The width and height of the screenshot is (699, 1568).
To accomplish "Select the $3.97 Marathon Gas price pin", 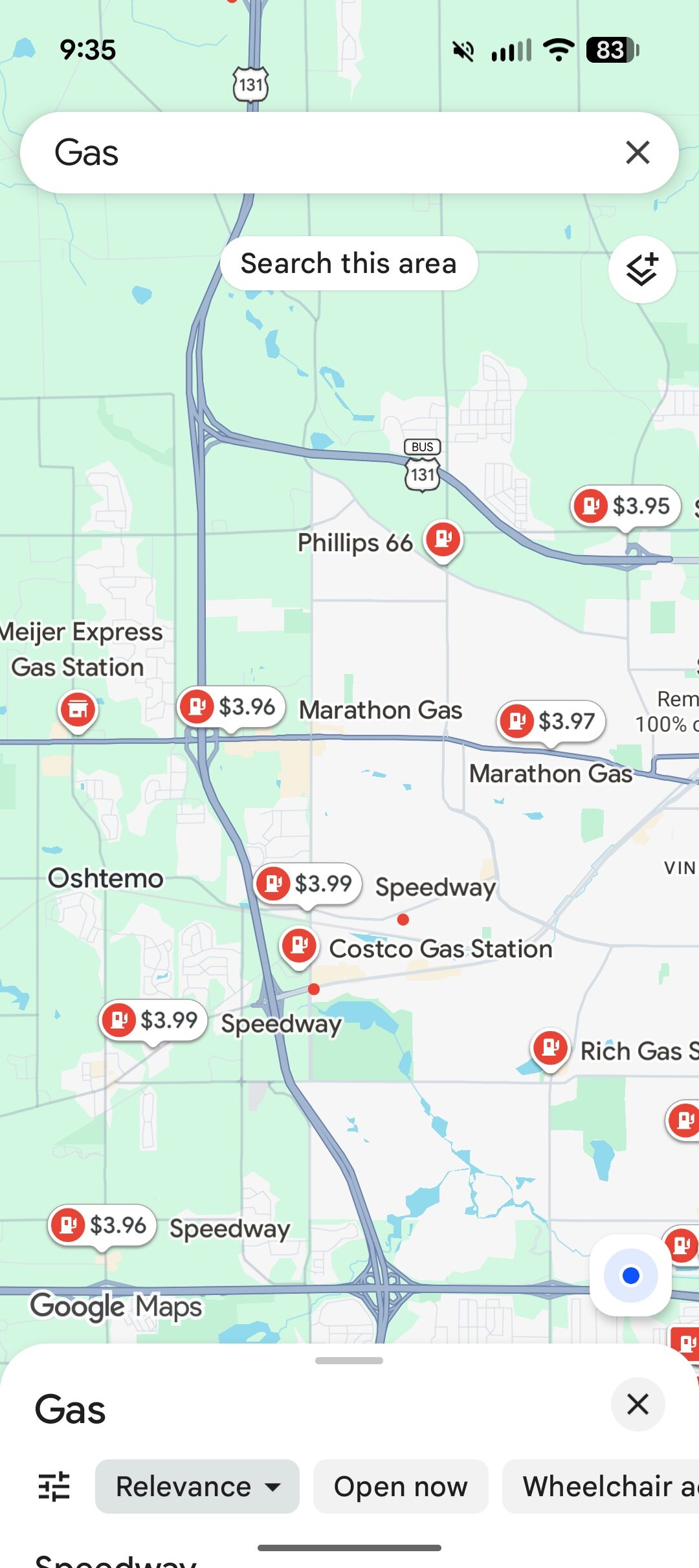I will [x=549, y=721].
